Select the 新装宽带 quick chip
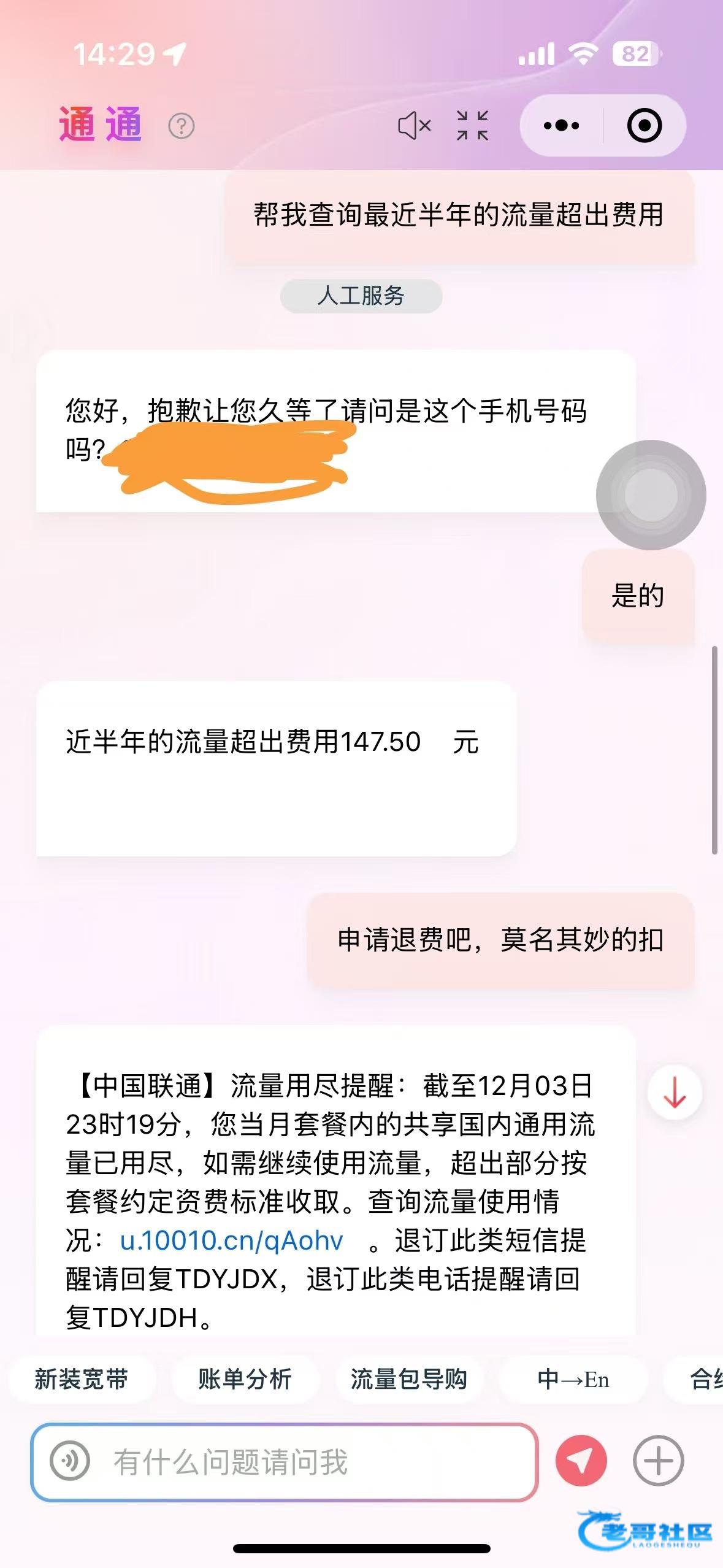723x1568 pixels. click(x=81, y=1379)
